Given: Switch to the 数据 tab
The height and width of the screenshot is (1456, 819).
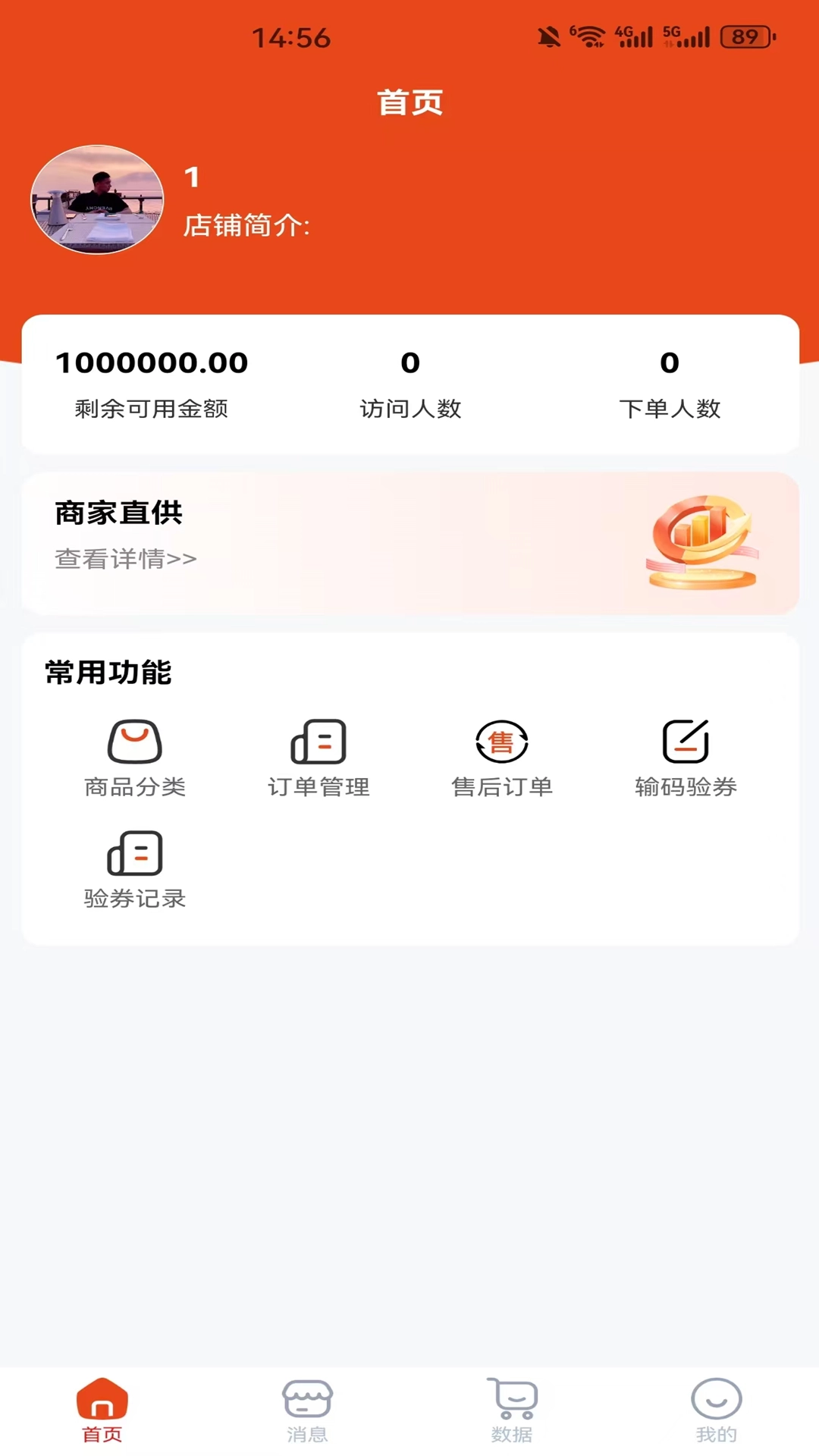Looking at the screenshot, I should (x=512, y=1410).
